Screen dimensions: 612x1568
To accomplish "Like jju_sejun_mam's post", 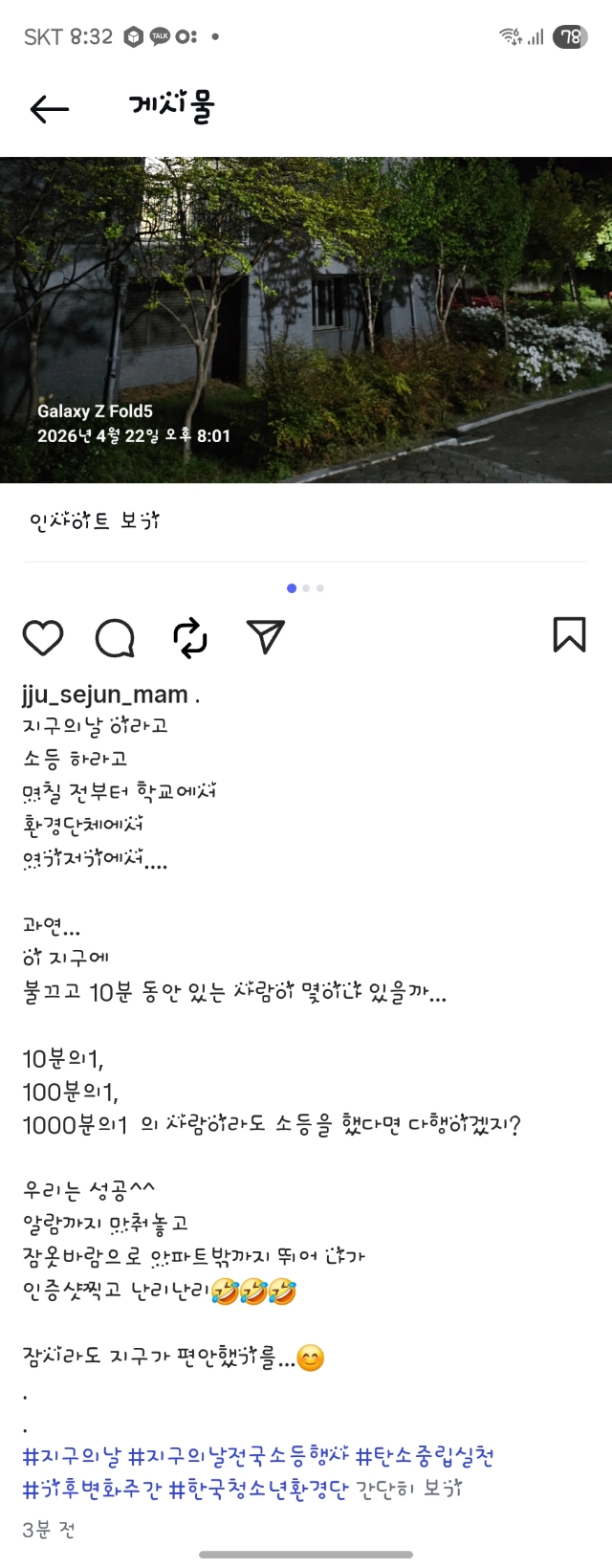I will (x=43, y=637).
